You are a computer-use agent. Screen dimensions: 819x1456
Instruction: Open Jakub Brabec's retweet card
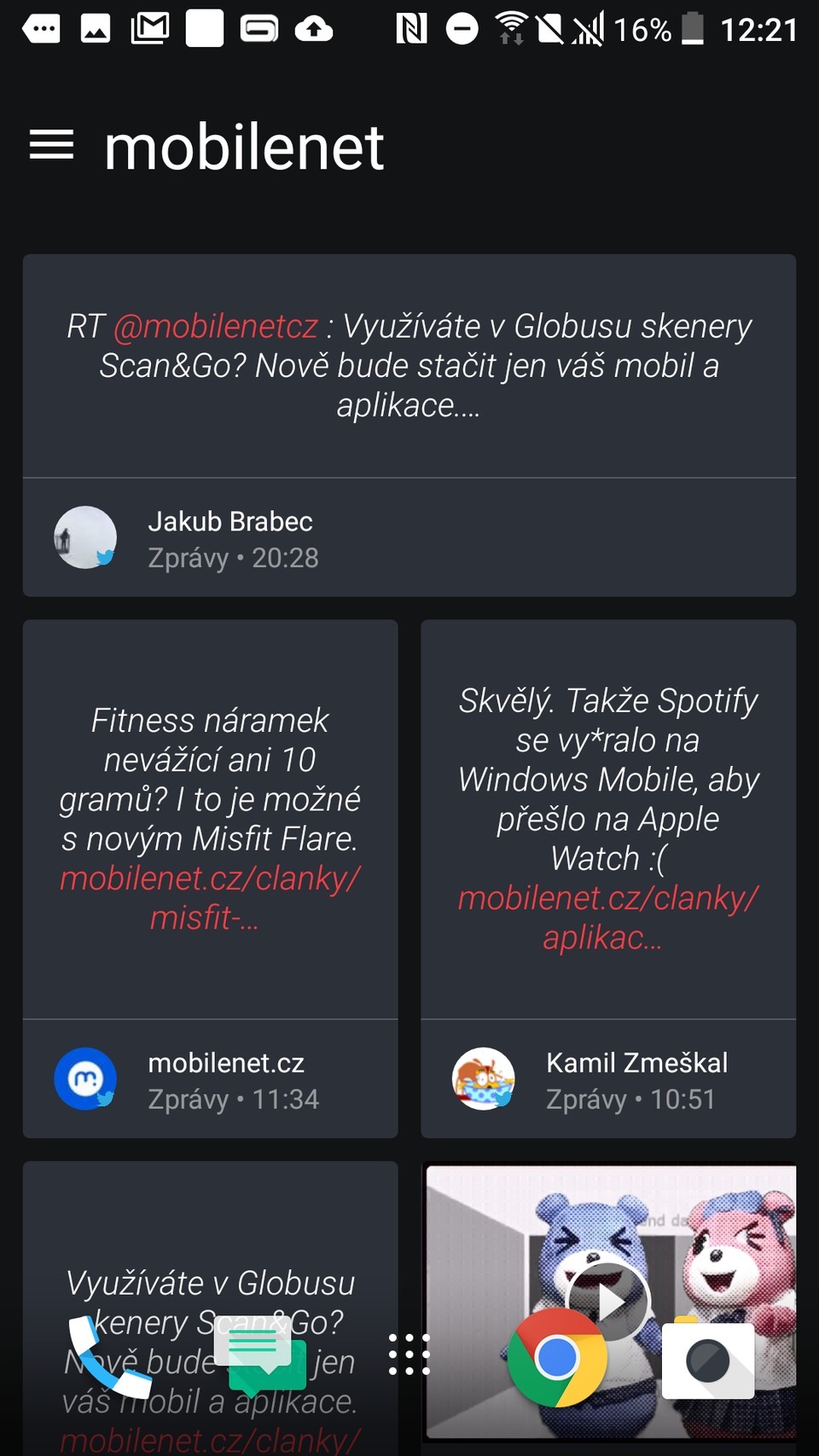pyautogui.click(x=409, y=537)
